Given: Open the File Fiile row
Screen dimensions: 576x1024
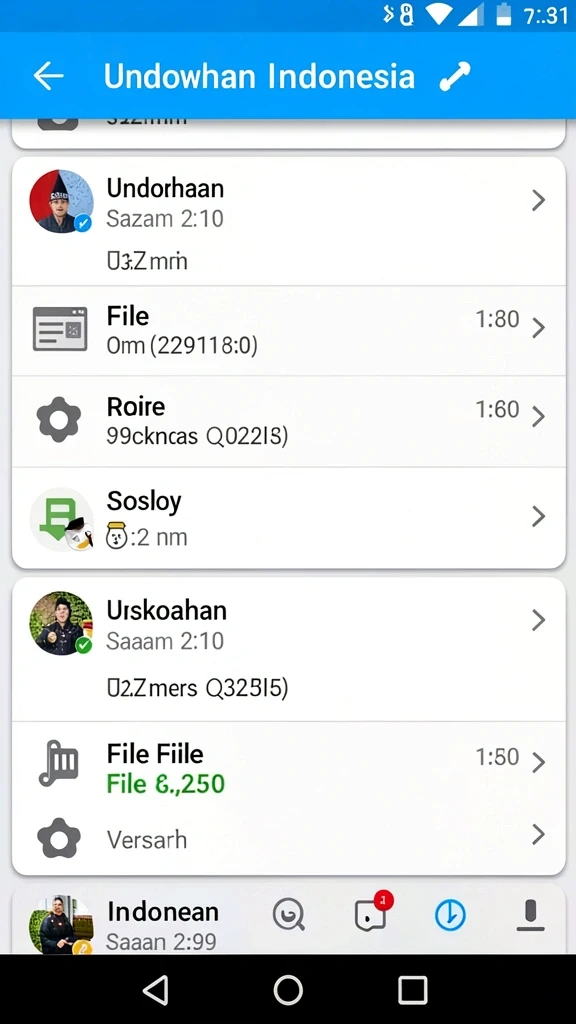Looking at the screenshot, I should pos(289,767).
